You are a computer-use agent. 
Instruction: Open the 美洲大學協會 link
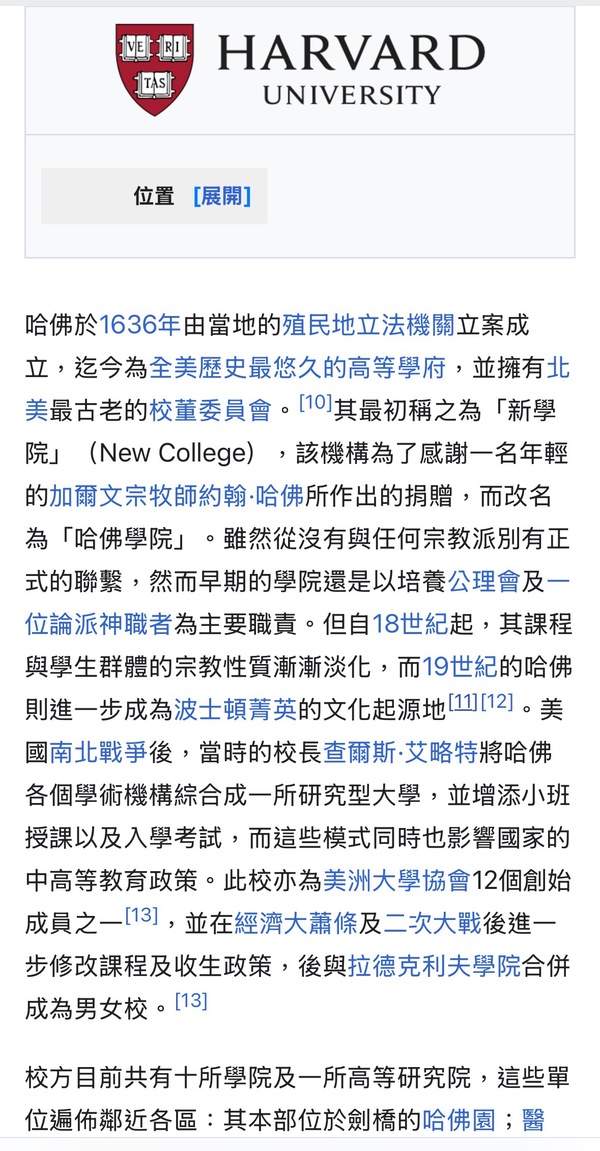[396, 881]
